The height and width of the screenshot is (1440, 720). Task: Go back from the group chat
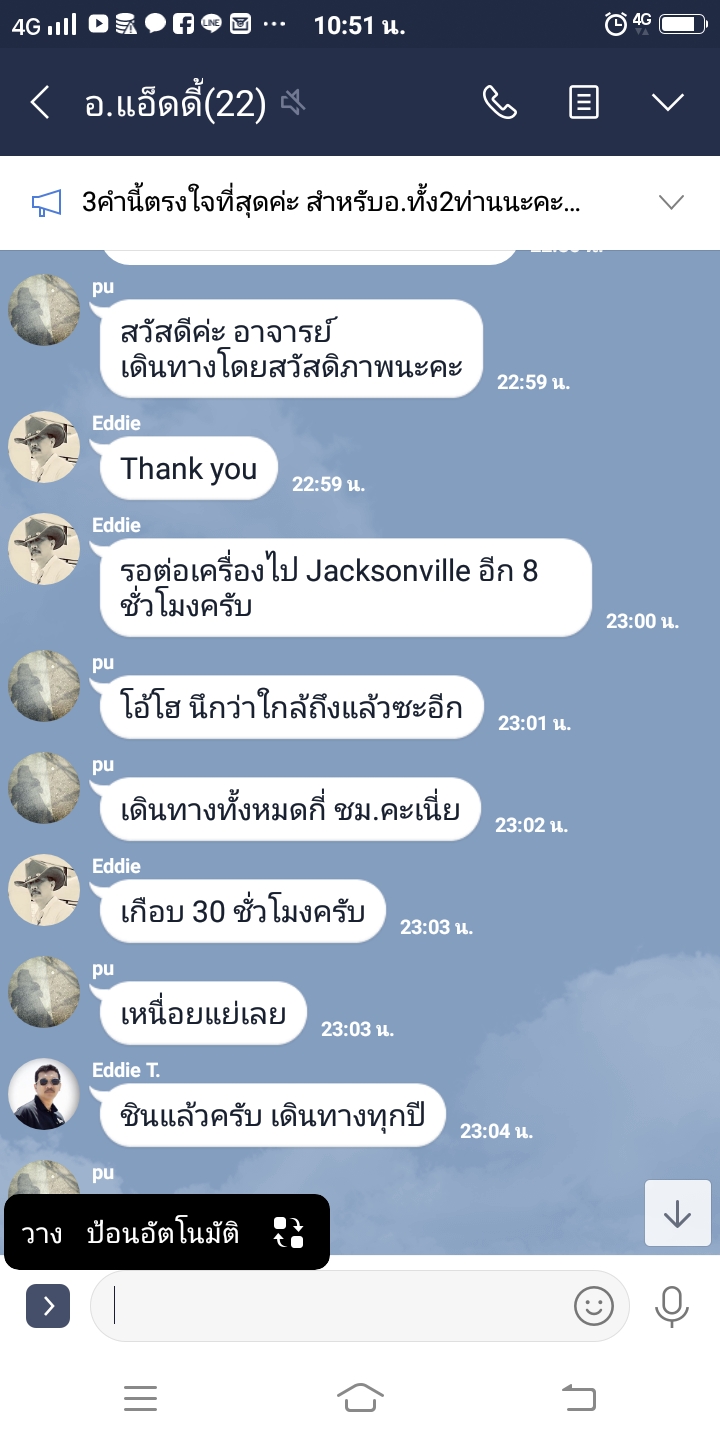pyautogui.click(x=40, y=102)
